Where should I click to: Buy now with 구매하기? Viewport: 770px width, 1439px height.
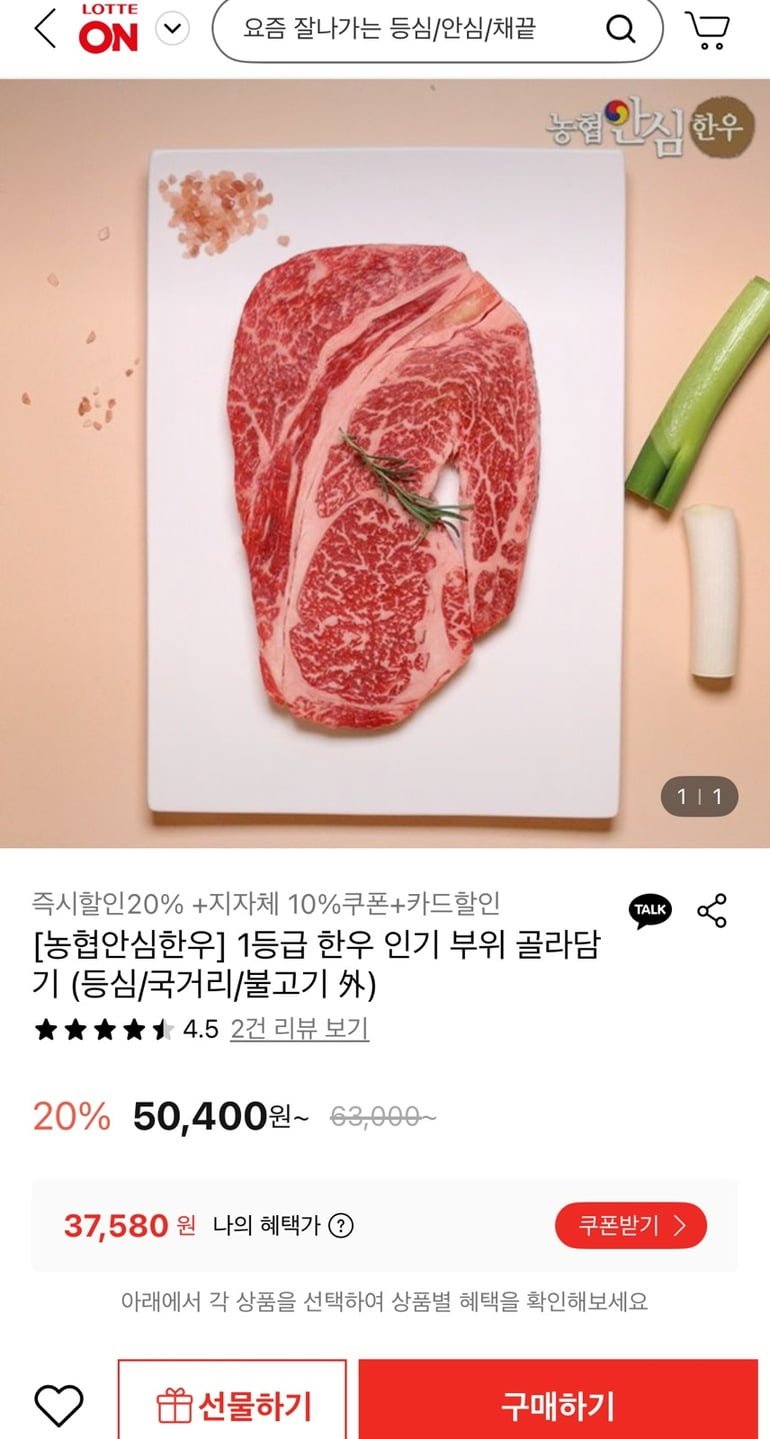[x=558, y=1406]
